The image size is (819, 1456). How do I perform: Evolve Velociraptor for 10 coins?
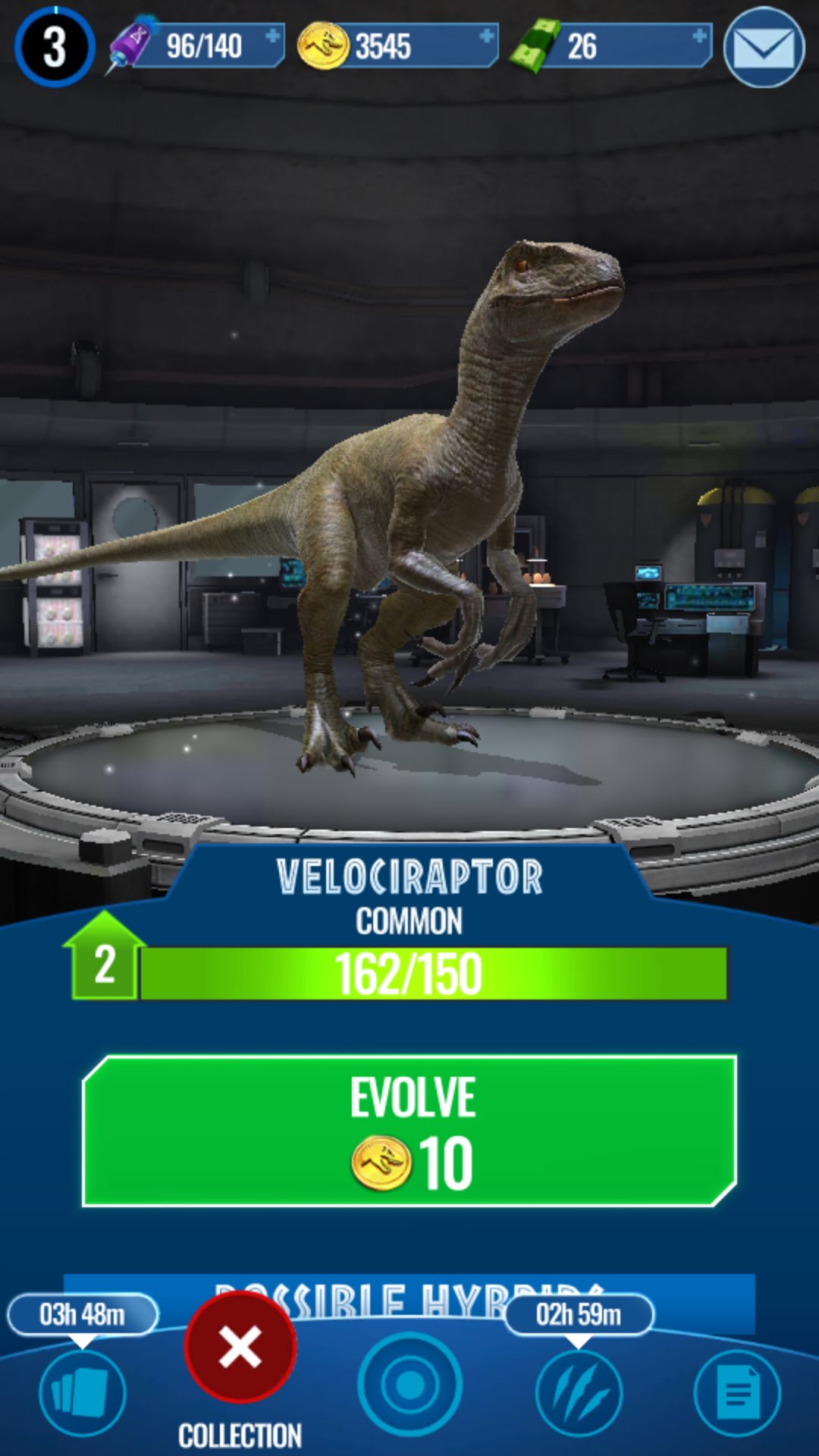[409, 1130]
